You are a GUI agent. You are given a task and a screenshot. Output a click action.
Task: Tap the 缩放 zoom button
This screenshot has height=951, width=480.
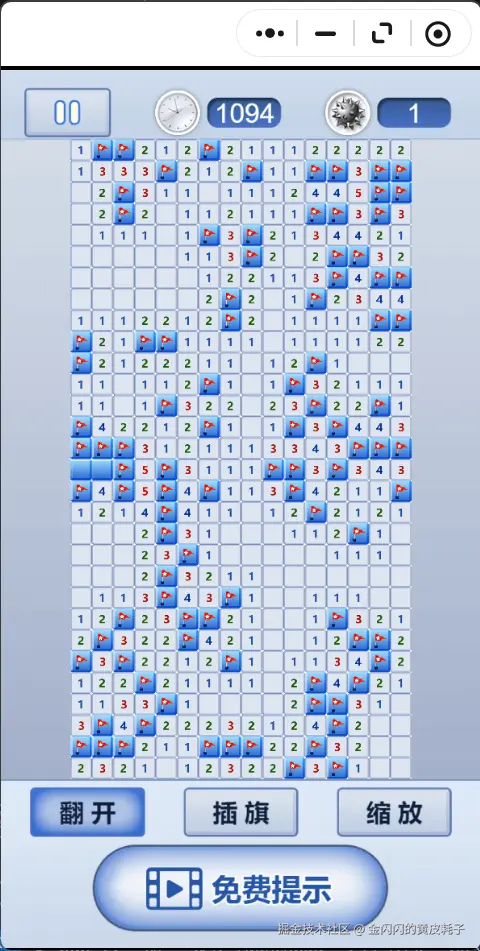pyautogui.click(x=394, y=812)
